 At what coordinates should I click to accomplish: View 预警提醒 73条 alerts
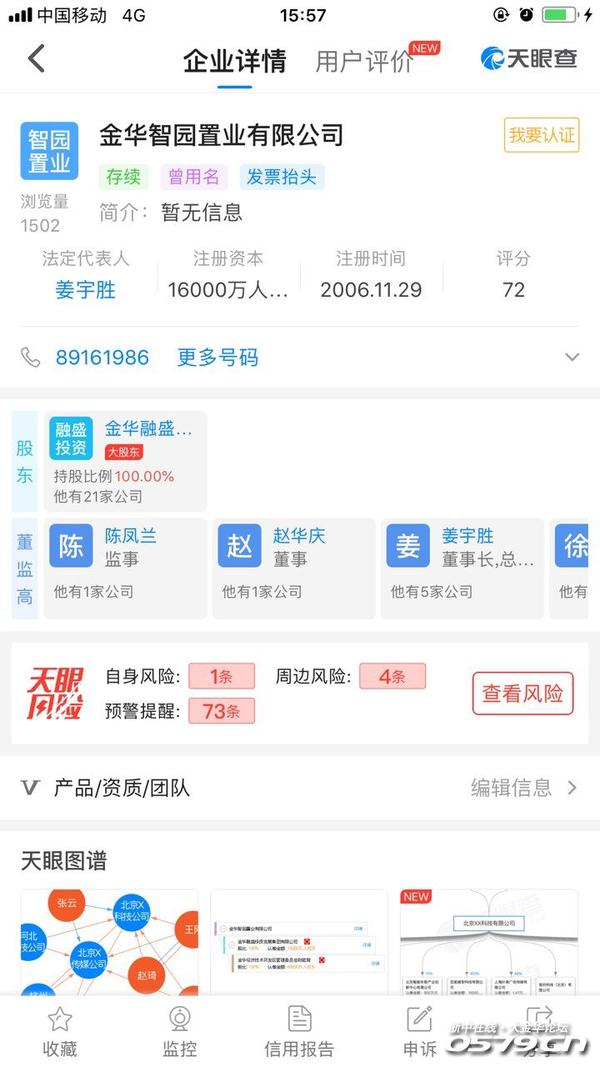220,711
